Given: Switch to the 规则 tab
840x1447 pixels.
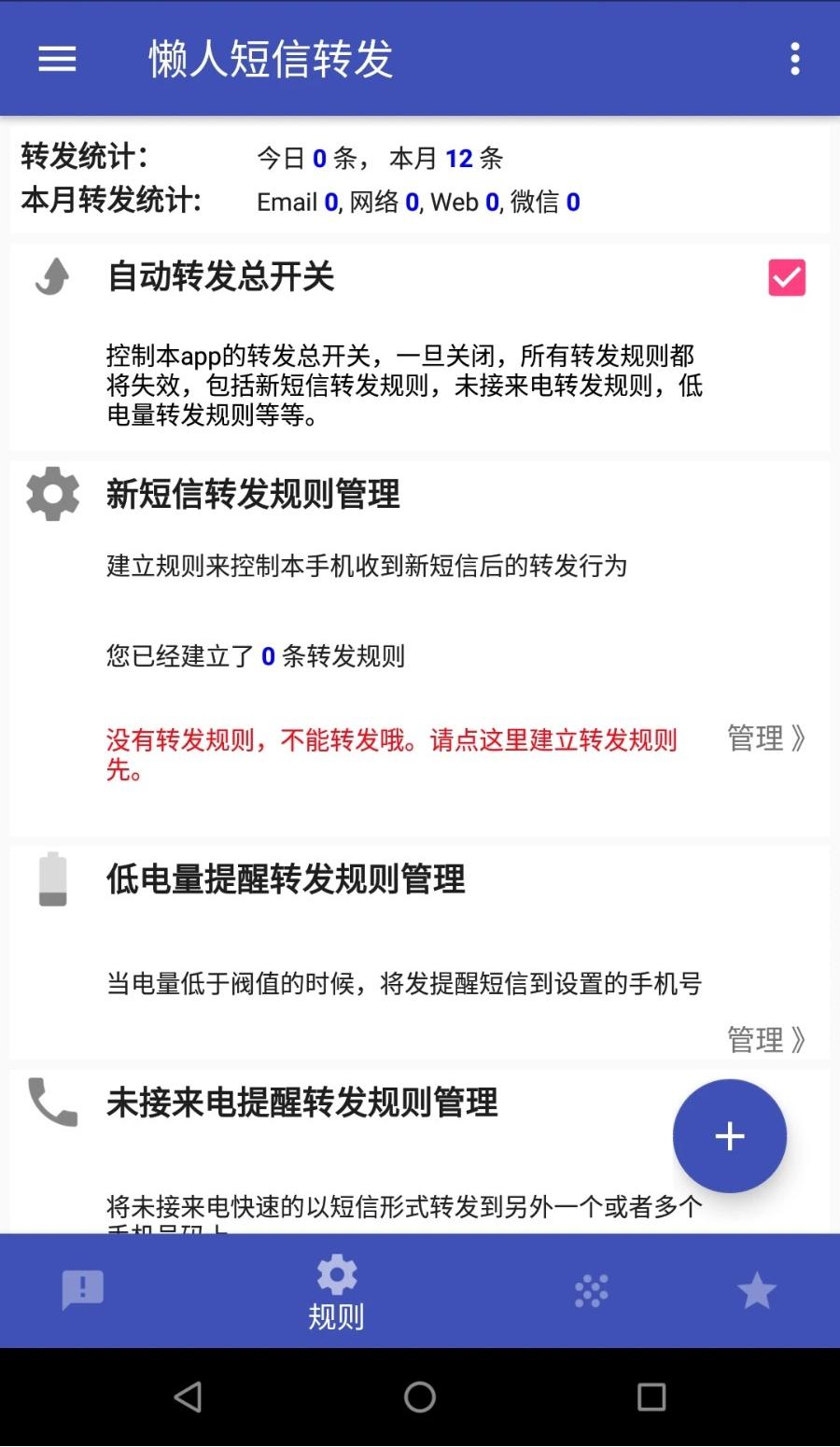Looking at the screenshot, I should pyautogui.click(x=336, y=1291).
